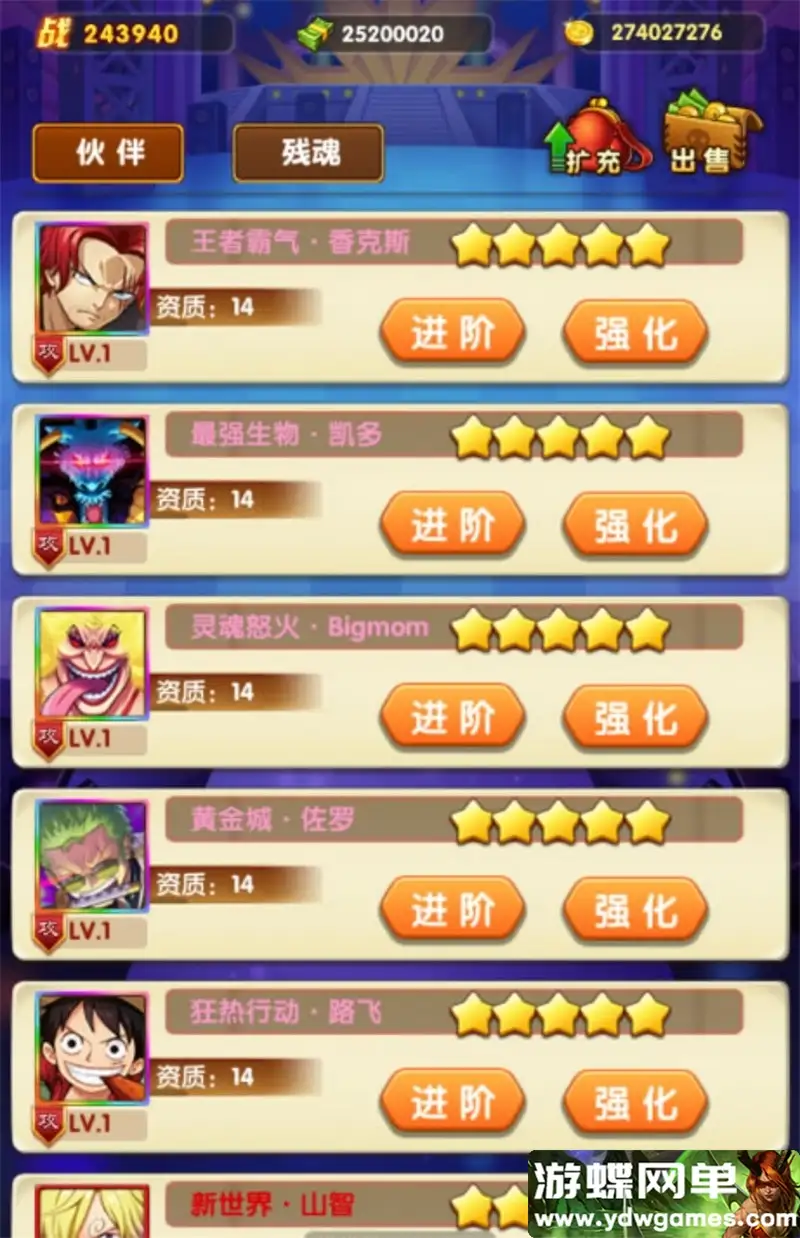The width and height of the screenshot is (800, 1238).
Task: Tap 强化 for 狂热行动·路飞
Action: pyautogui.click(x=636, y=1102)
